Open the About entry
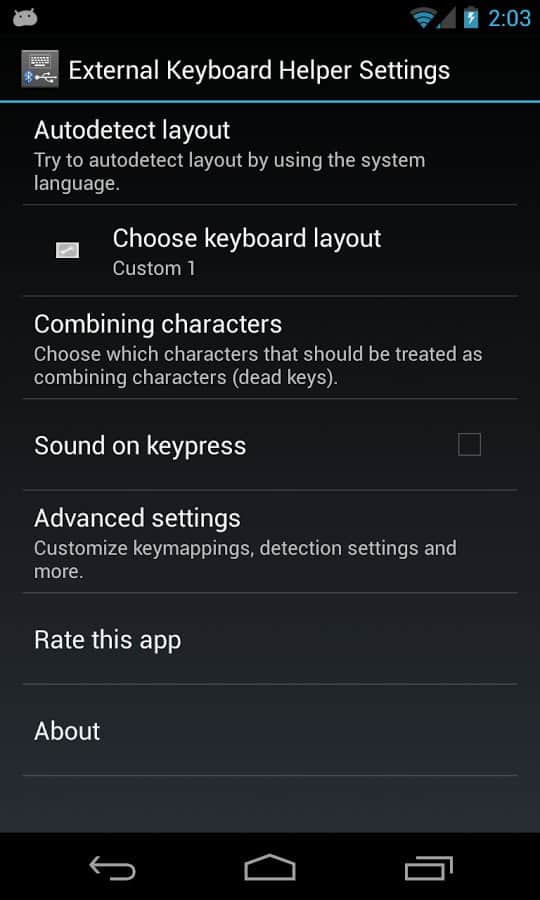Image resolution: width=540 pixels, height=900 pixels. [270, 730]
